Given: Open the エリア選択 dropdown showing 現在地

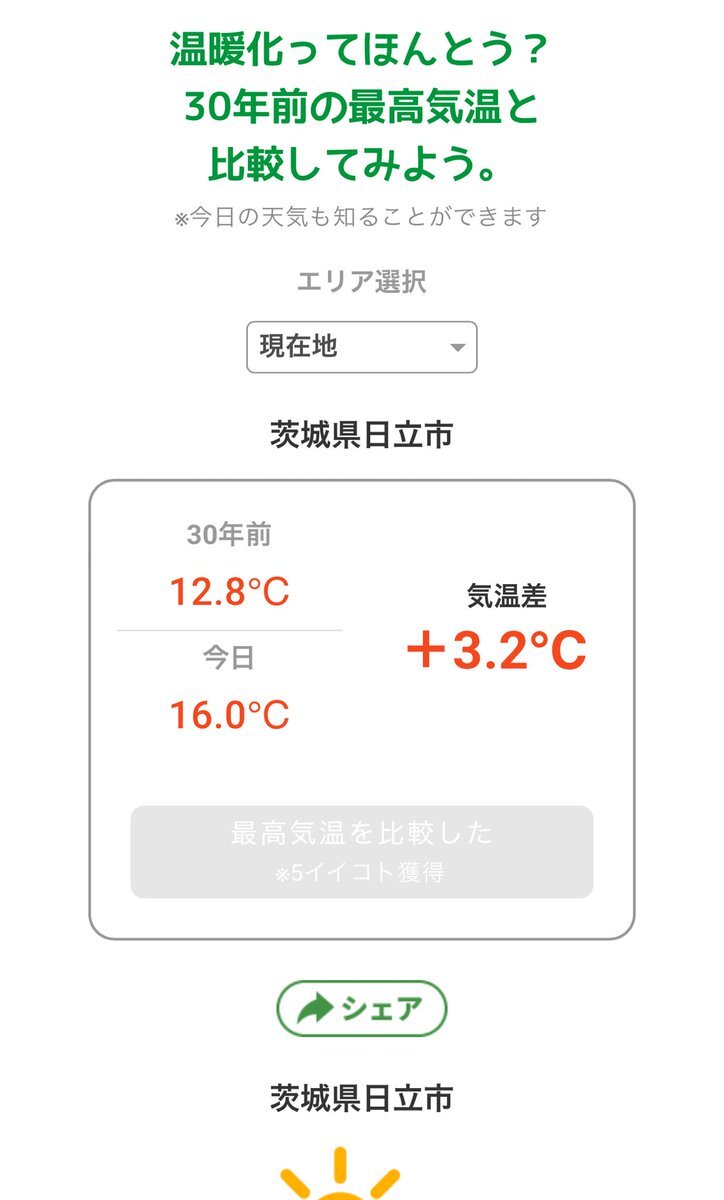Looking at the screenshot, I should [x=361, y=347].
